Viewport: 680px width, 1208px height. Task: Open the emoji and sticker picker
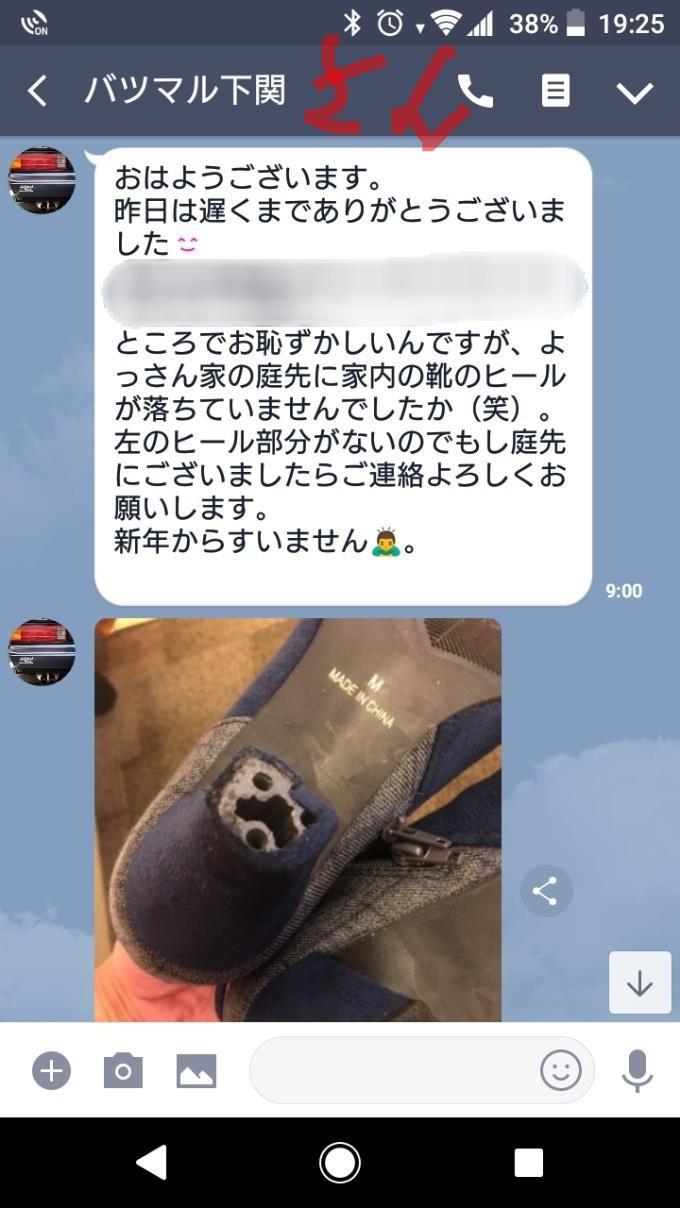point(561,1071)
